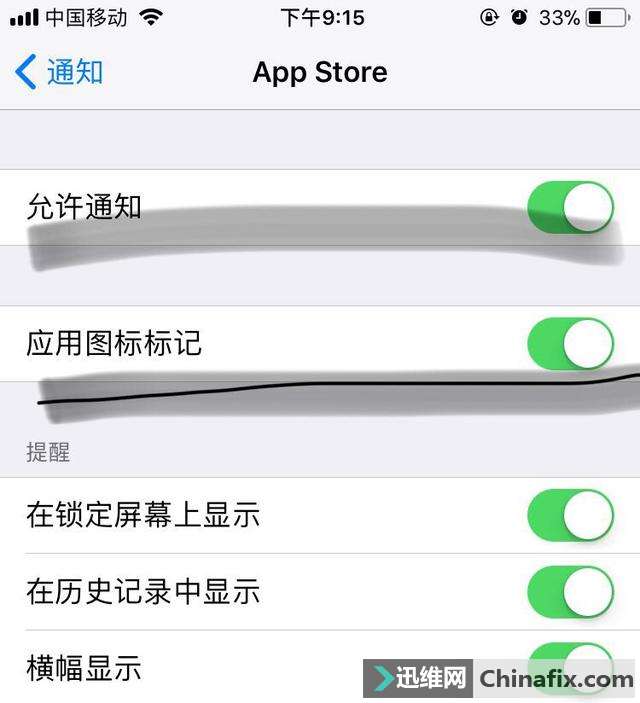Turn off the 允许通知 switch

coord(570,207)
